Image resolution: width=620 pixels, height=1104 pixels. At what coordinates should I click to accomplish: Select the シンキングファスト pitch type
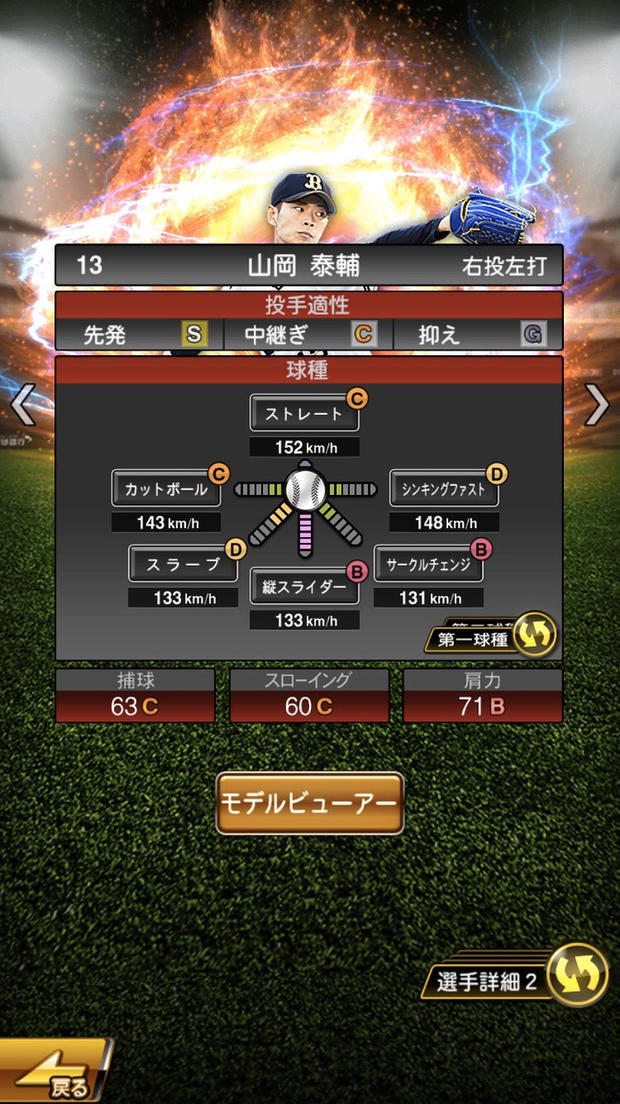[x=444, y=489]
